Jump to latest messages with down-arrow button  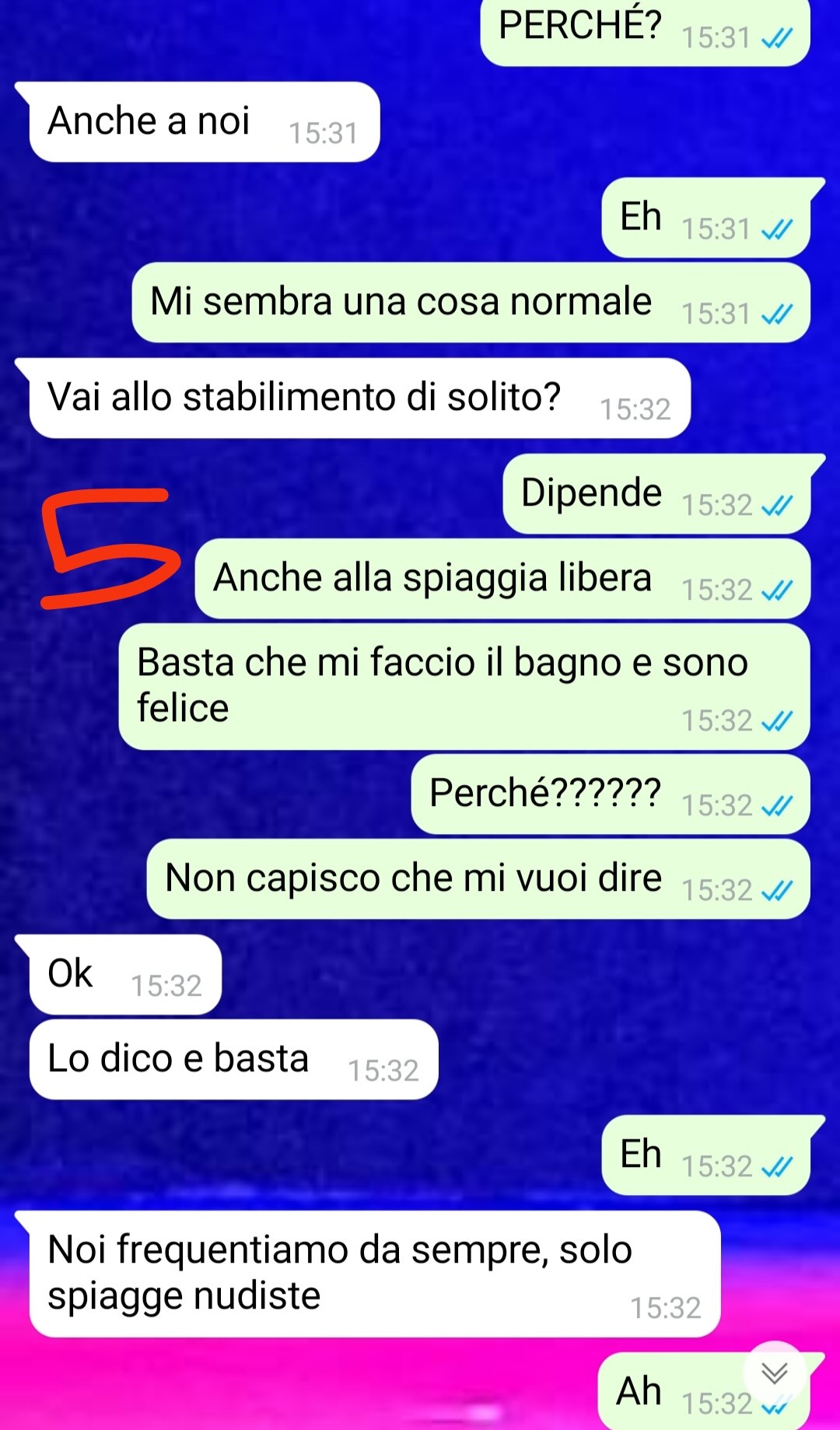pos(773,1372)
